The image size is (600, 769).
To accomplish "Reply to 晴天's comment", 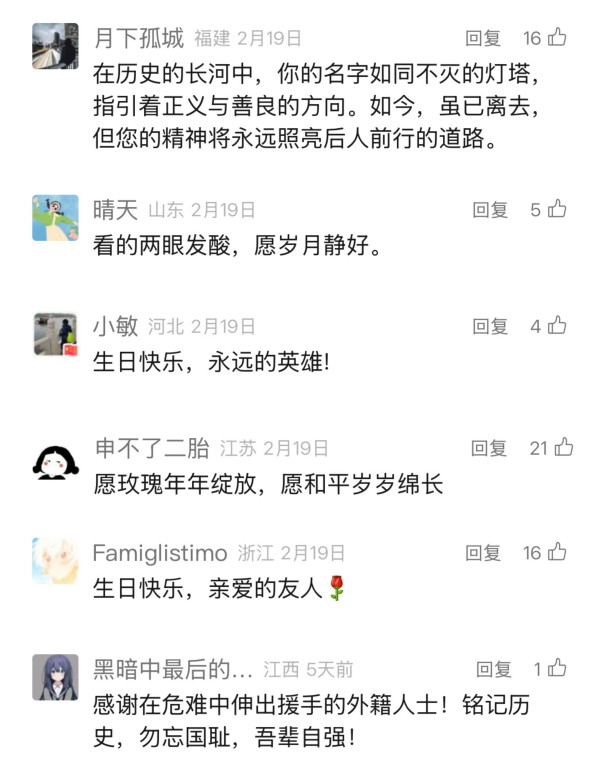I will 490,210.
